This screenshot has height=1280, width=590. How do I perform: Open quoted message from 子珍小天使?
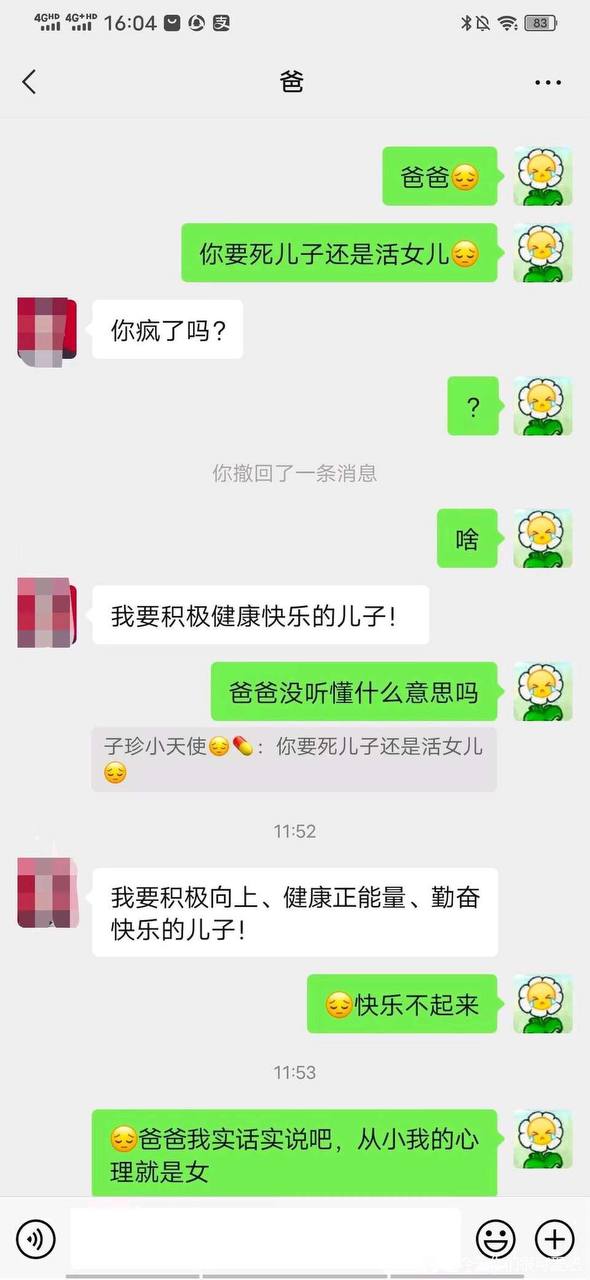tap(294, 760)
